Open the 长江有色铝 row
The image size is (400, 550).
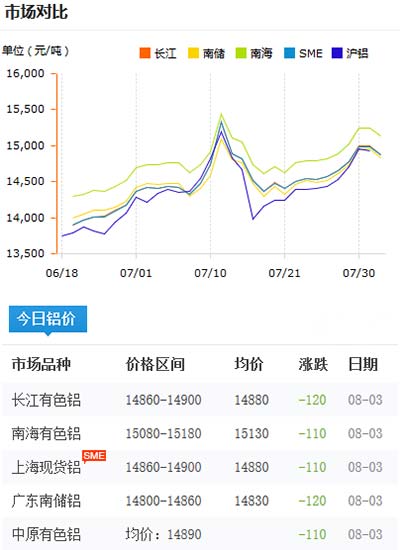(x=200, y=400)
